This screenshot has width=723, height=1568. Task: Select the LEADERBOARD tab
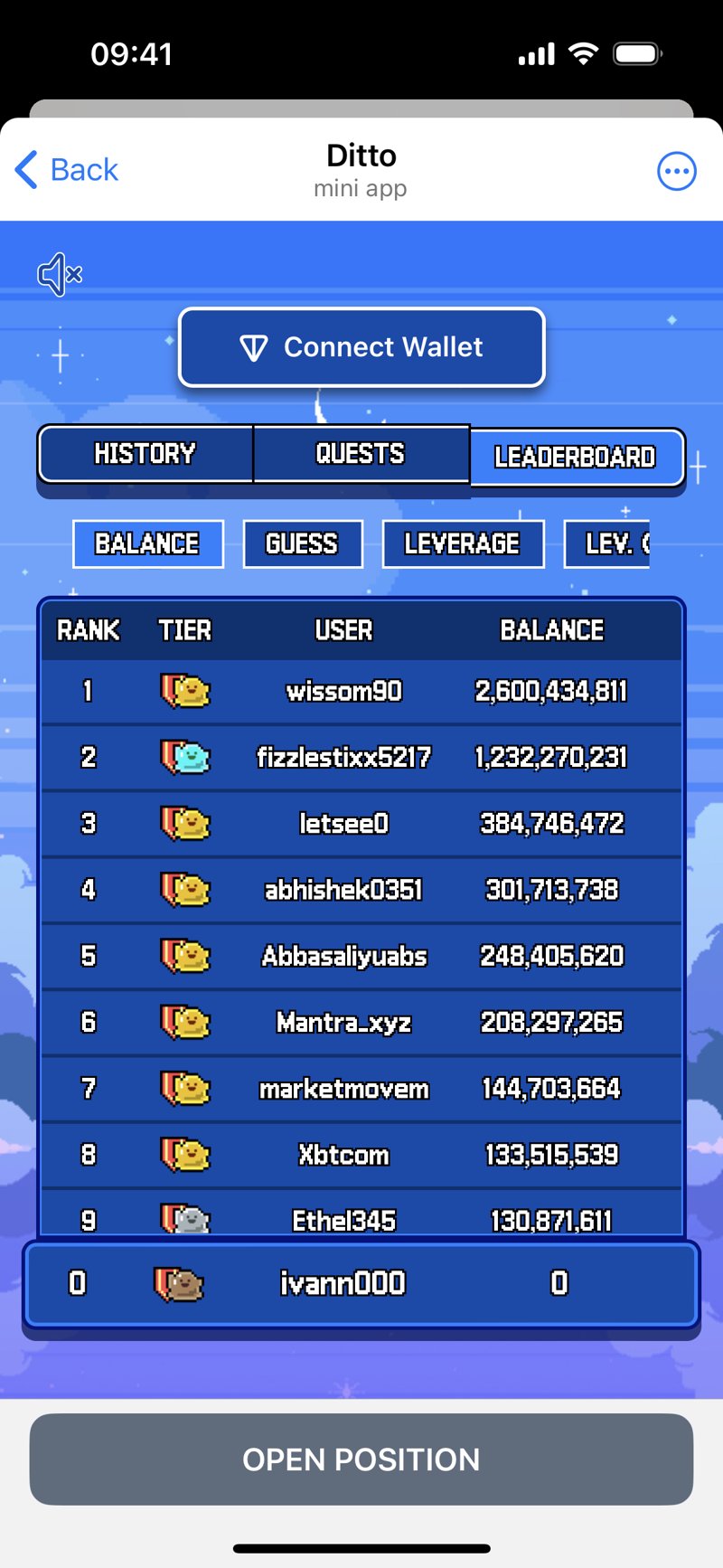coord(576,458)
